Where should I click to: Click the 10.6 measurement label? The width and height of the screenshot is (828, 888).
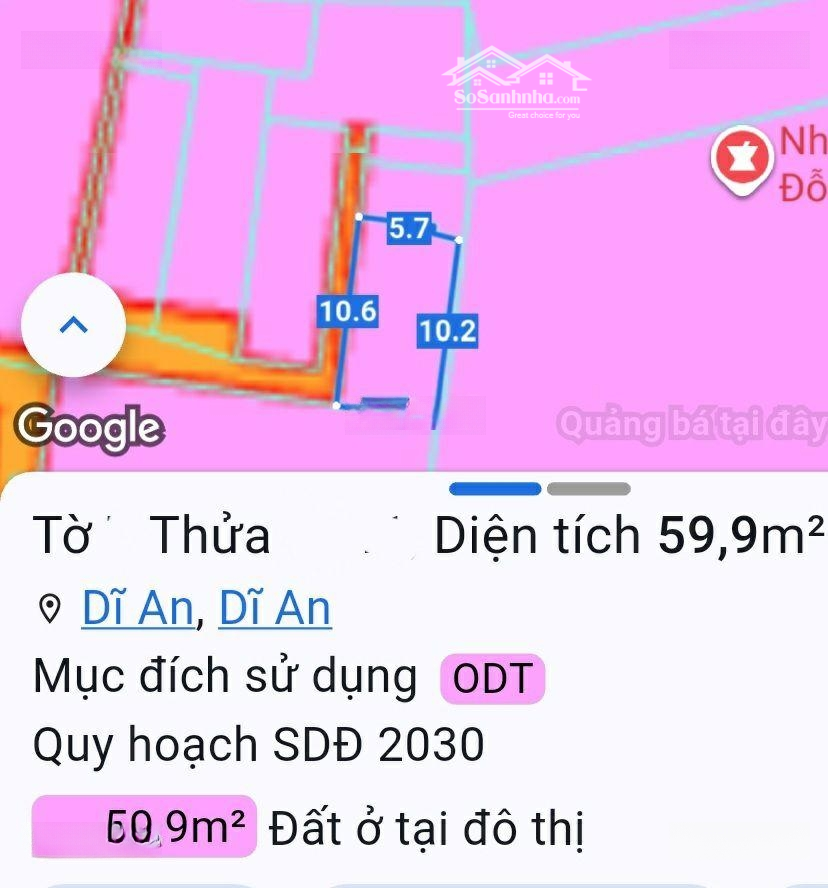pos(349,311)
